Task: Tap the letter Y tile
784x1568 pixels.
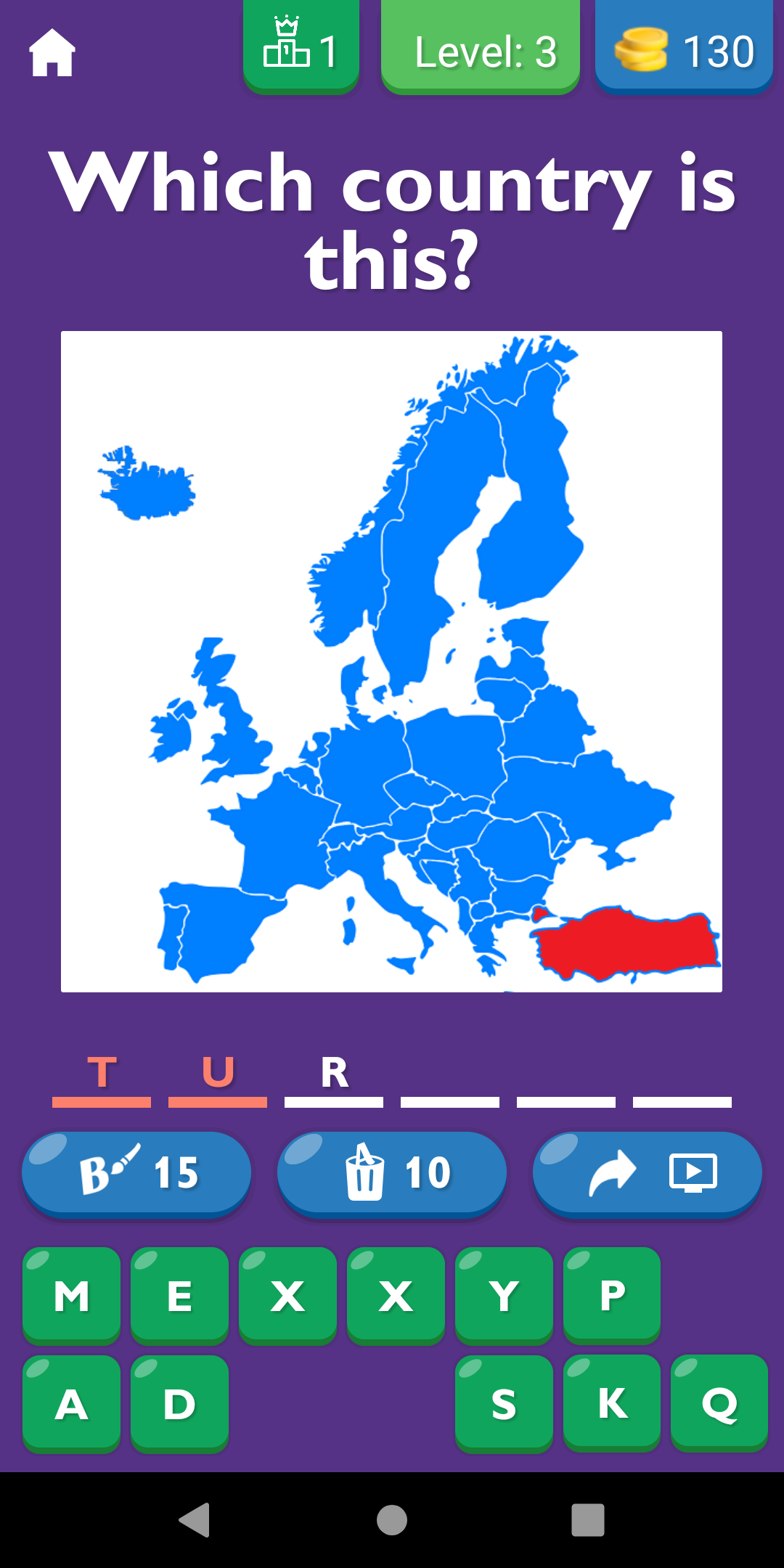Action: [504, 1295]
